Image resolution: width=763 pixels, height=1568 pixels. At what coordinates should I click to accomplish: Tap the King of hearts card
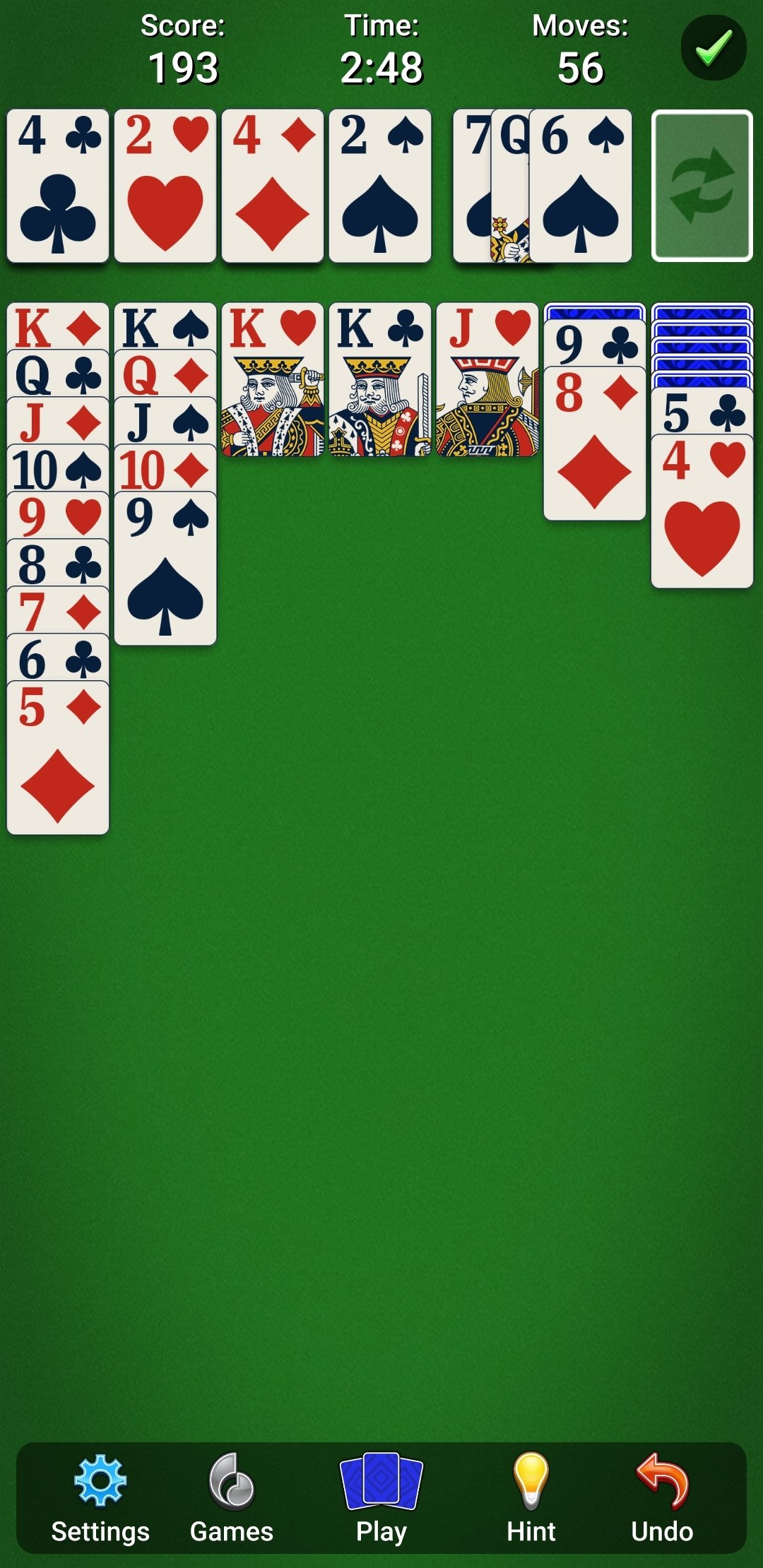[273, 381]
